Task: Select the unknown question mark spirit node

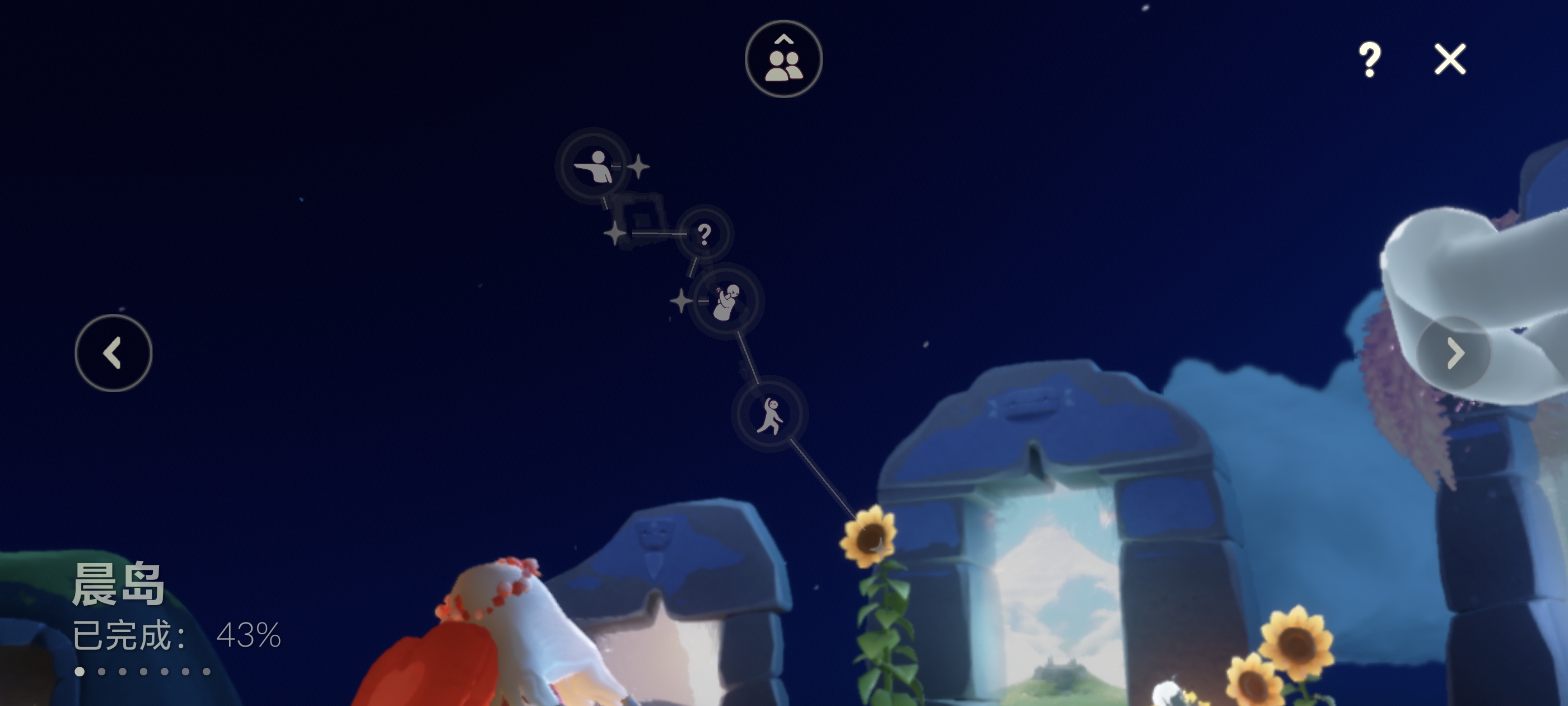Action: 704,234
